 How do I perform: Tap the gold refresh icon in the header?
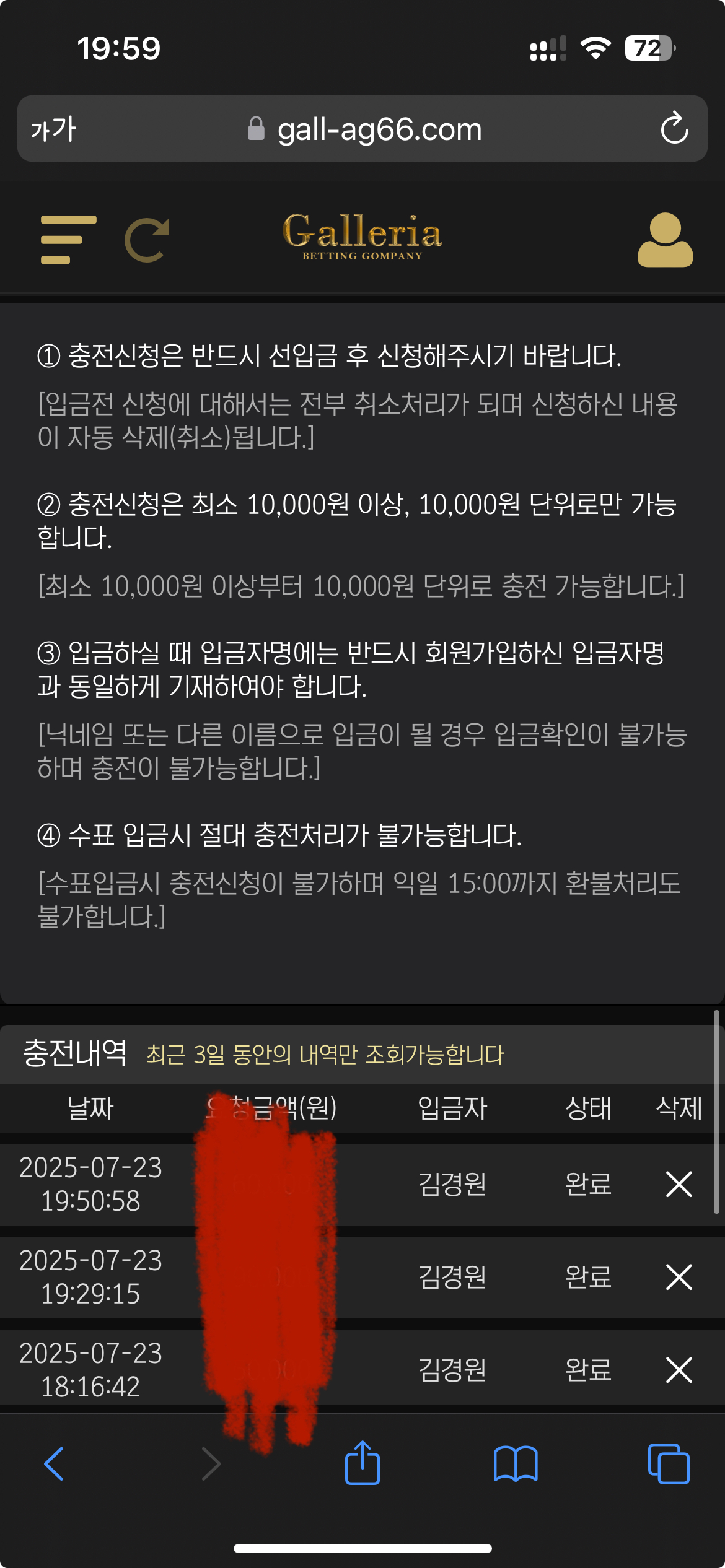point(147,240)
